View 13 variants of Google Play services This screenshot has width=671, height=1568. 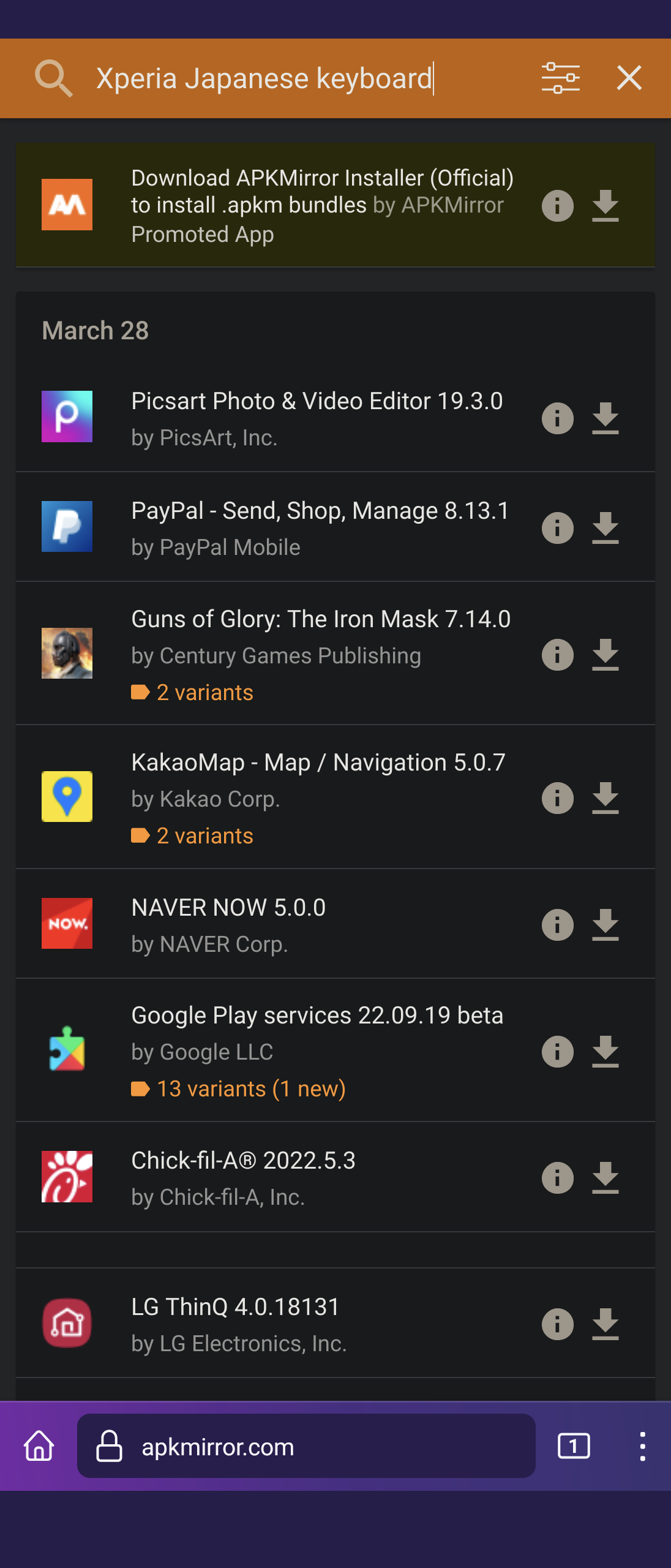[x=250, y=1089]
